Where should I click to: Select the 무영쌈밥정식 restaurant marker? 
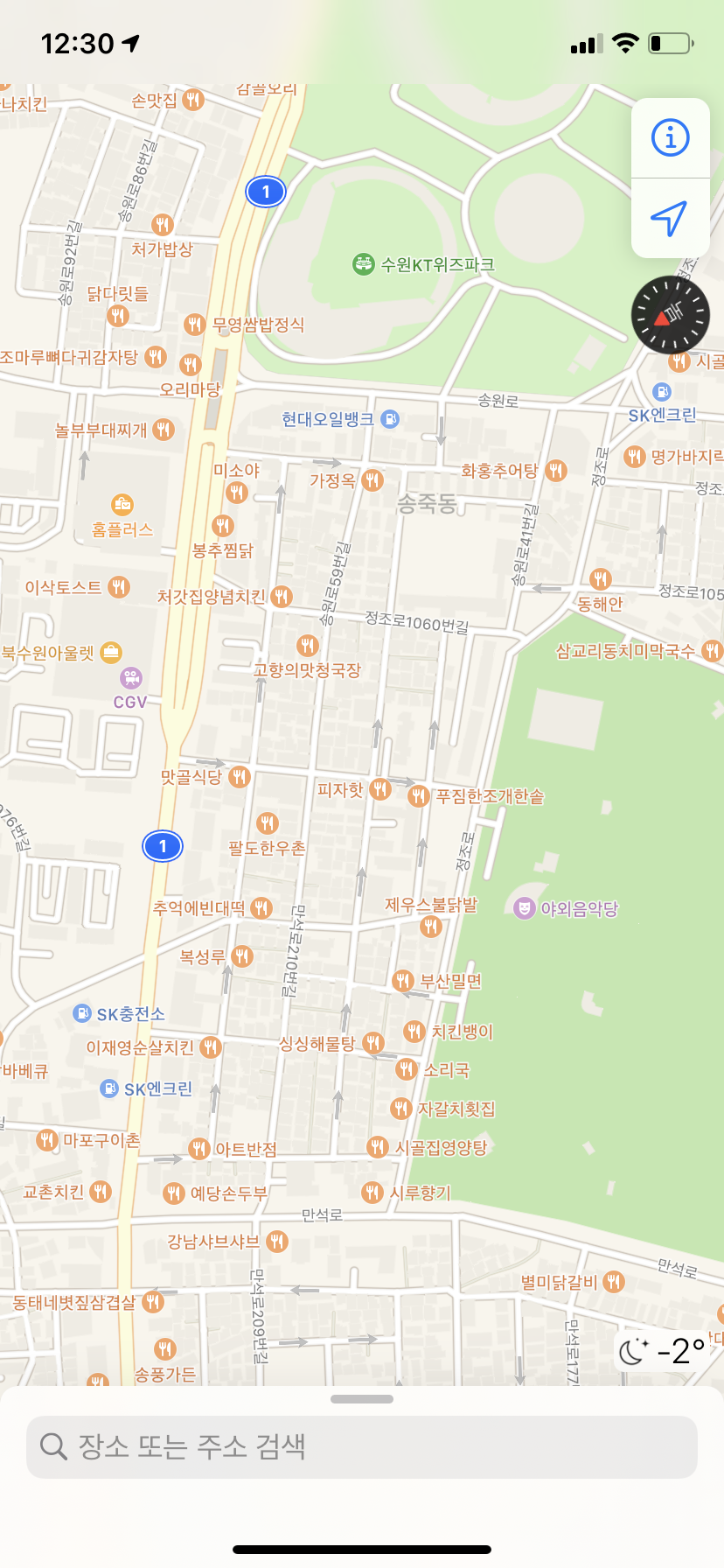point(194,325)
